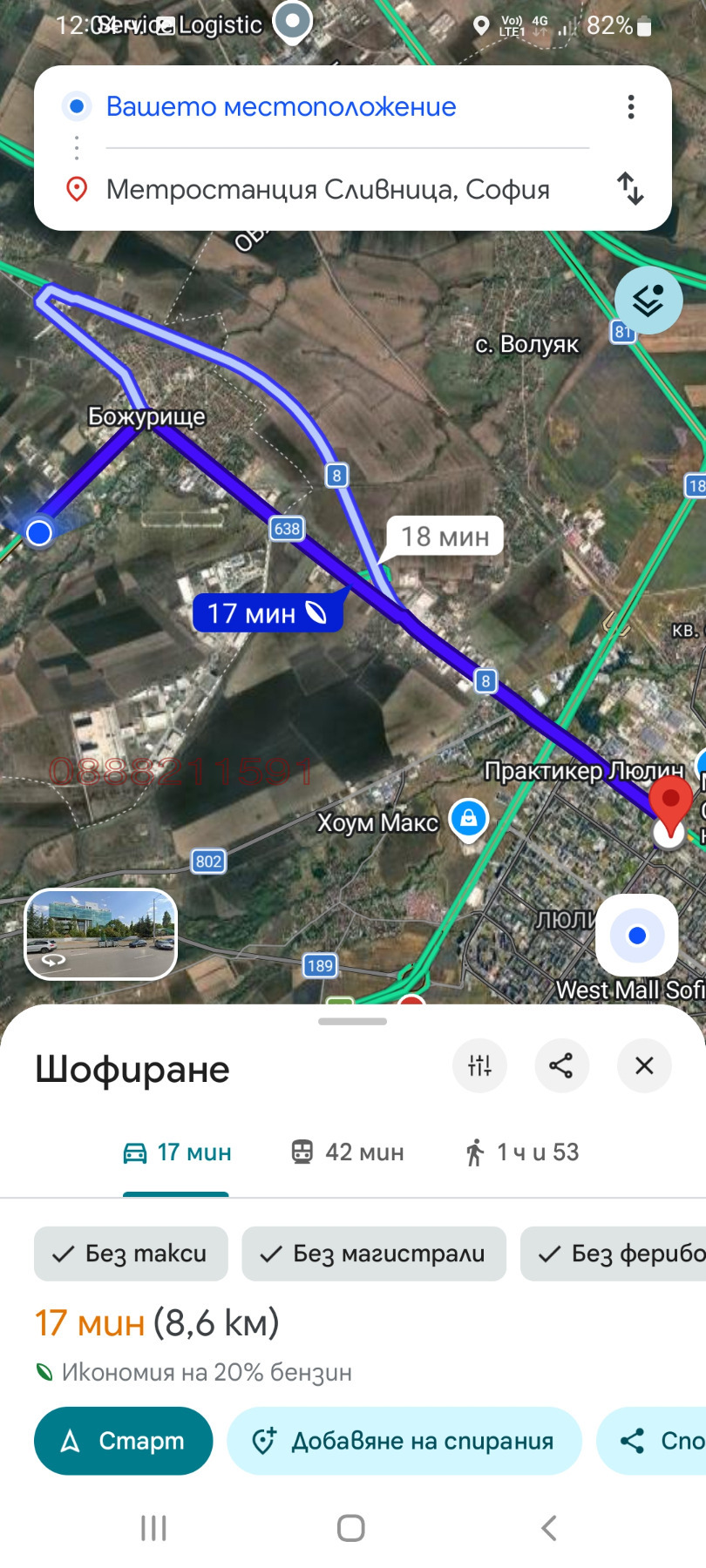
Task: Open the route options sliders icon
Action: click(479, 1065)
